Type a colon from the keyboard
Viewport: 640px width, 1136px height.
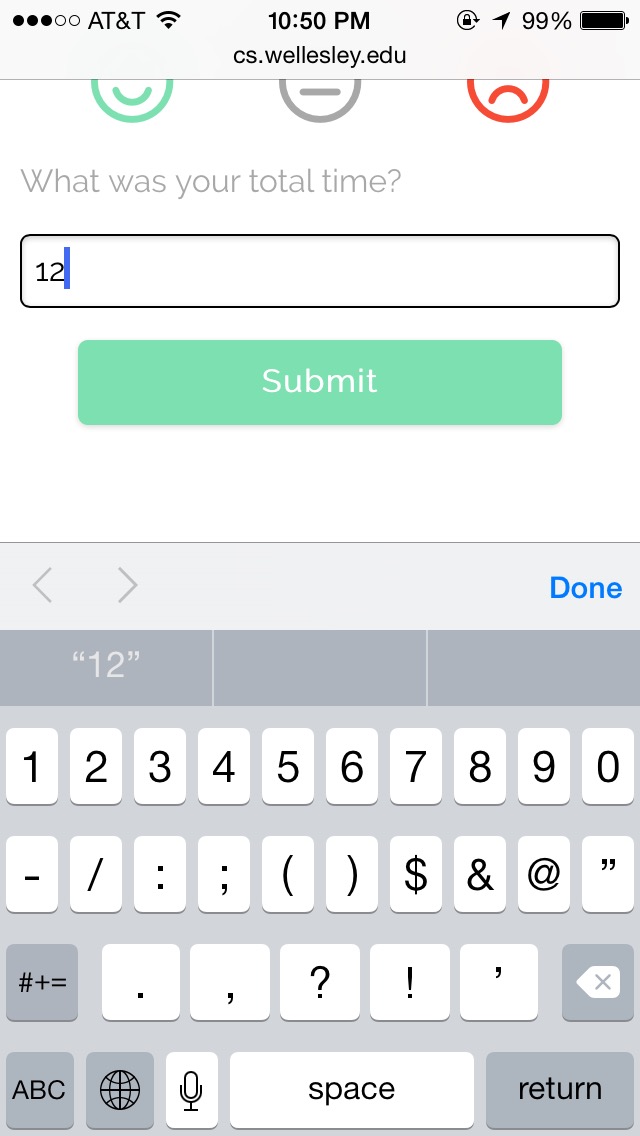point(159,875)
